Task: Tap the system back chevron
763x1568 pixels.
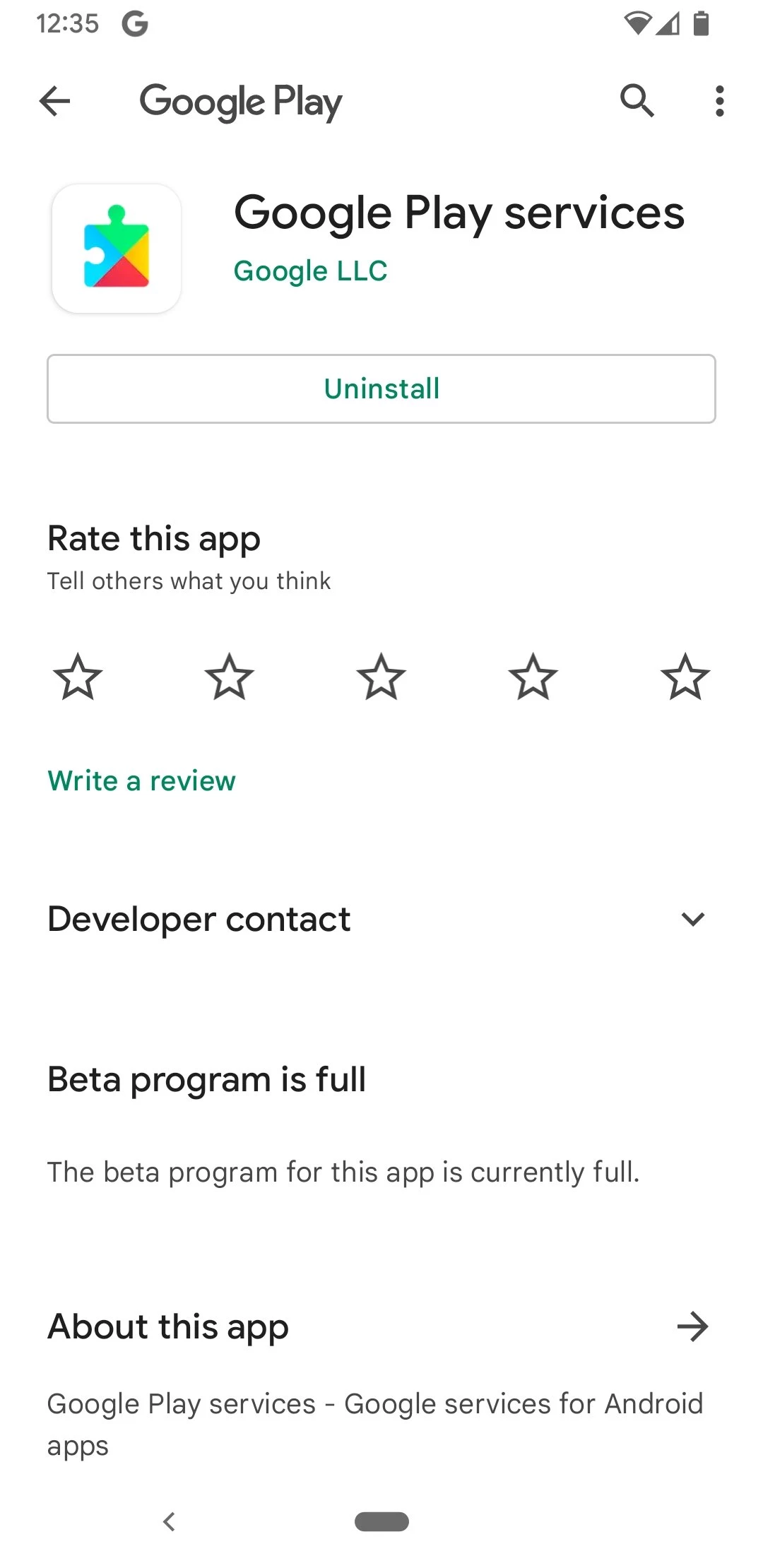Action: 169,1521
